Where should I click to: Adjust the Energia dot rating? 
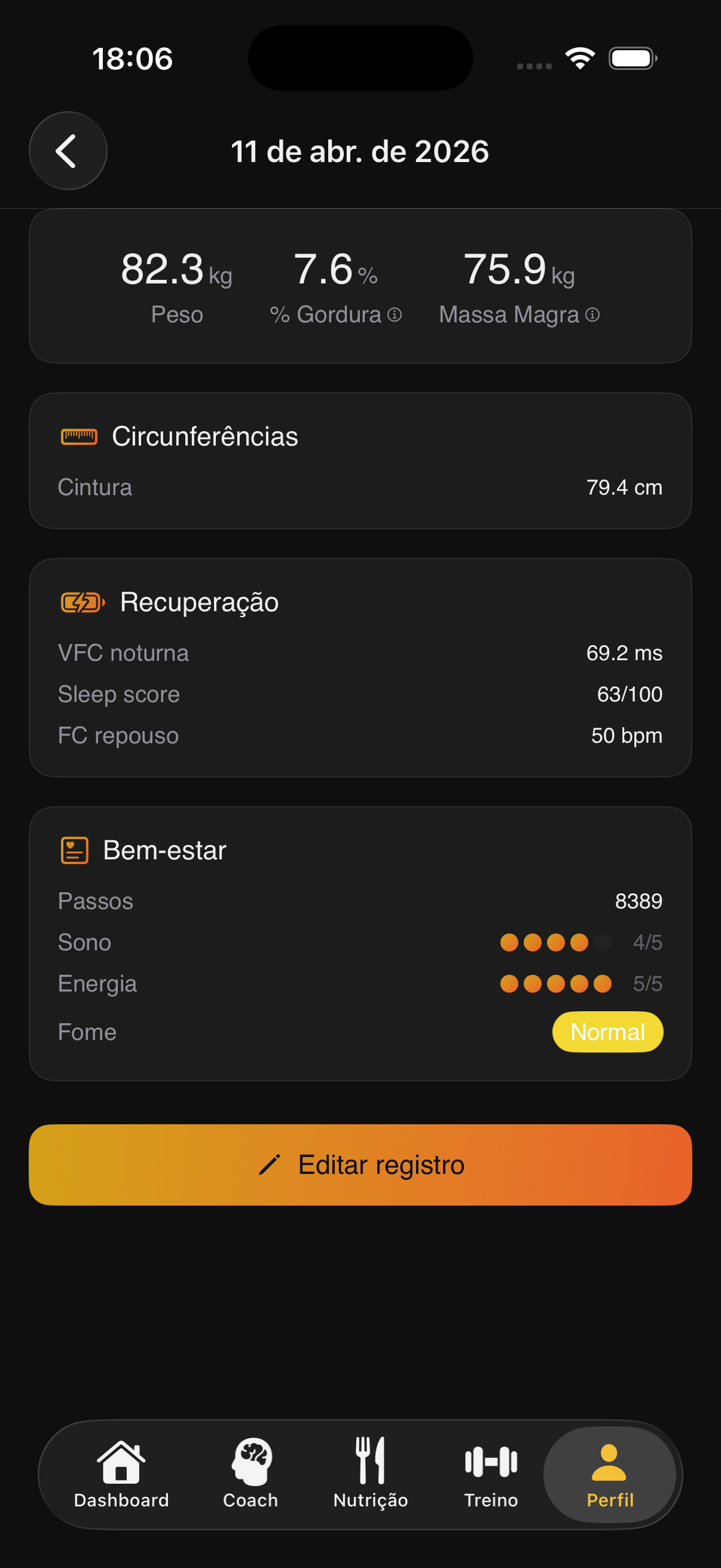point(555,983)
